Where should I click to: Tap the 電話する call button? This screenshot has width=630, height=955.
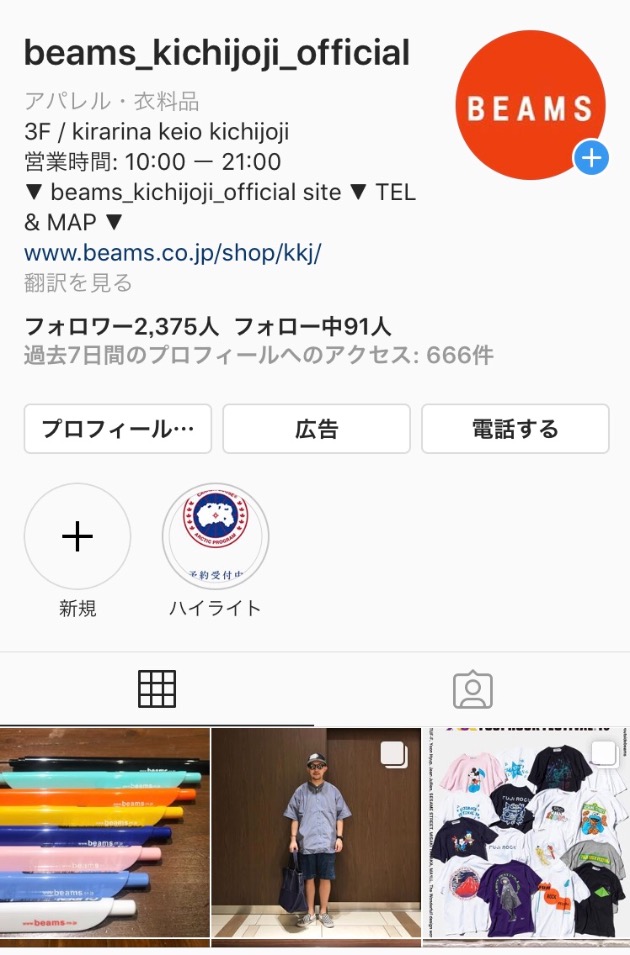515,429
